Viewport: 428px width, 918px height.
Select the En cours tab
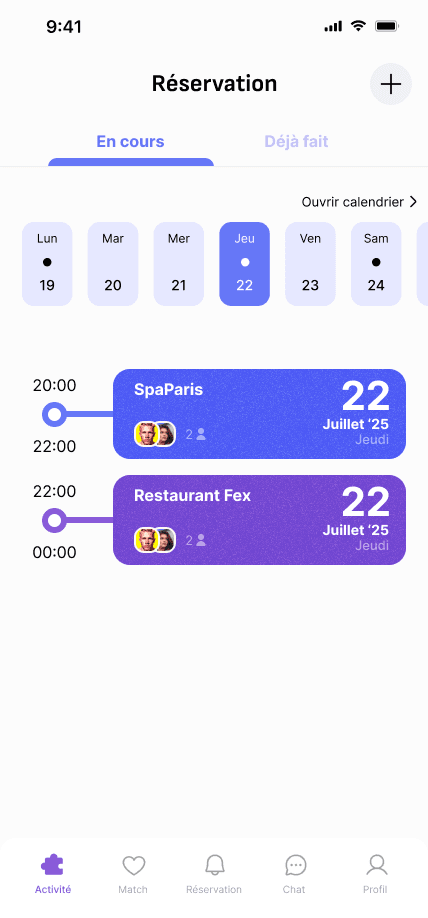pos(131,142)
